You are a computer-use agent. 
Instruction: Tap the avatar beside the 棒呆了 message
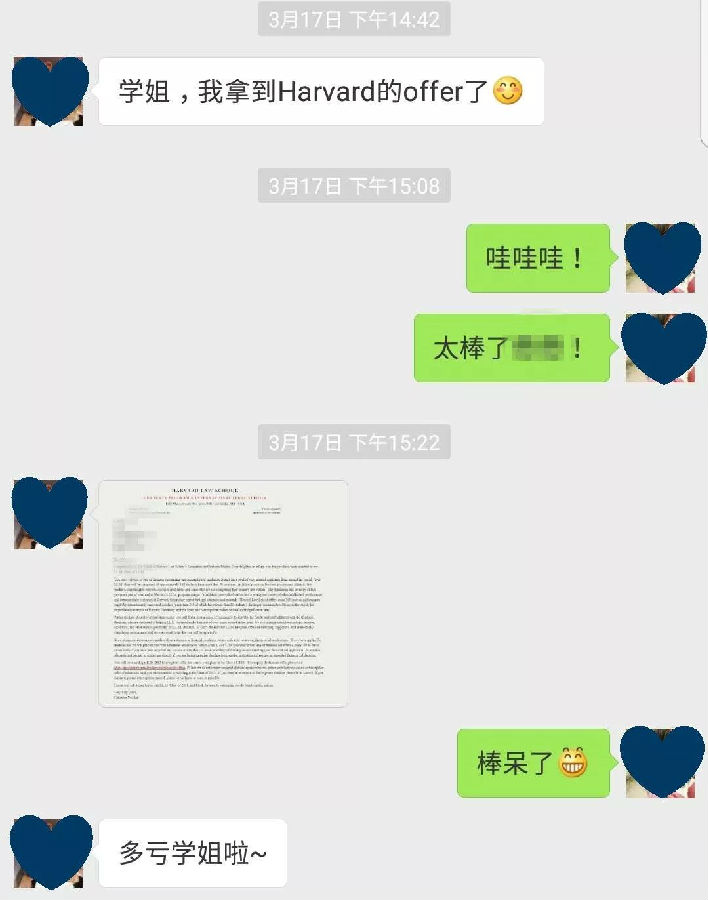pos(661,762)
